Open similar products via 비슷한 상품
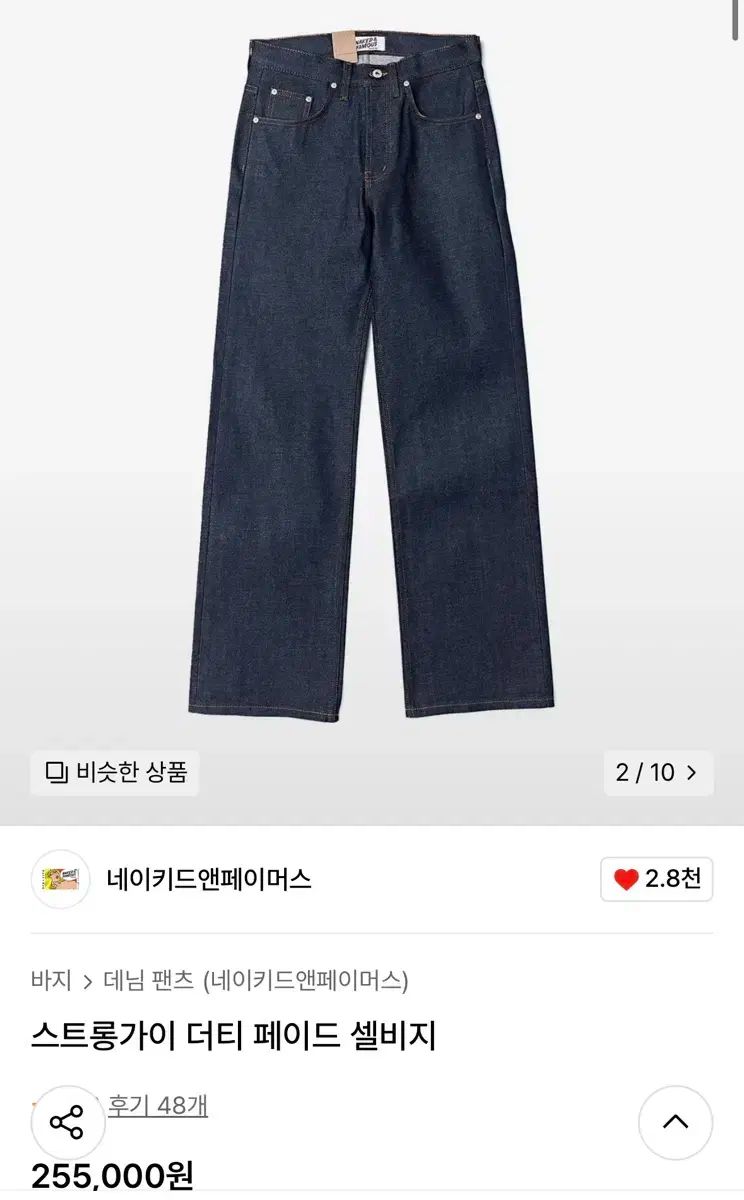This screenshot has width=744, height=1200. coord(115,773)
